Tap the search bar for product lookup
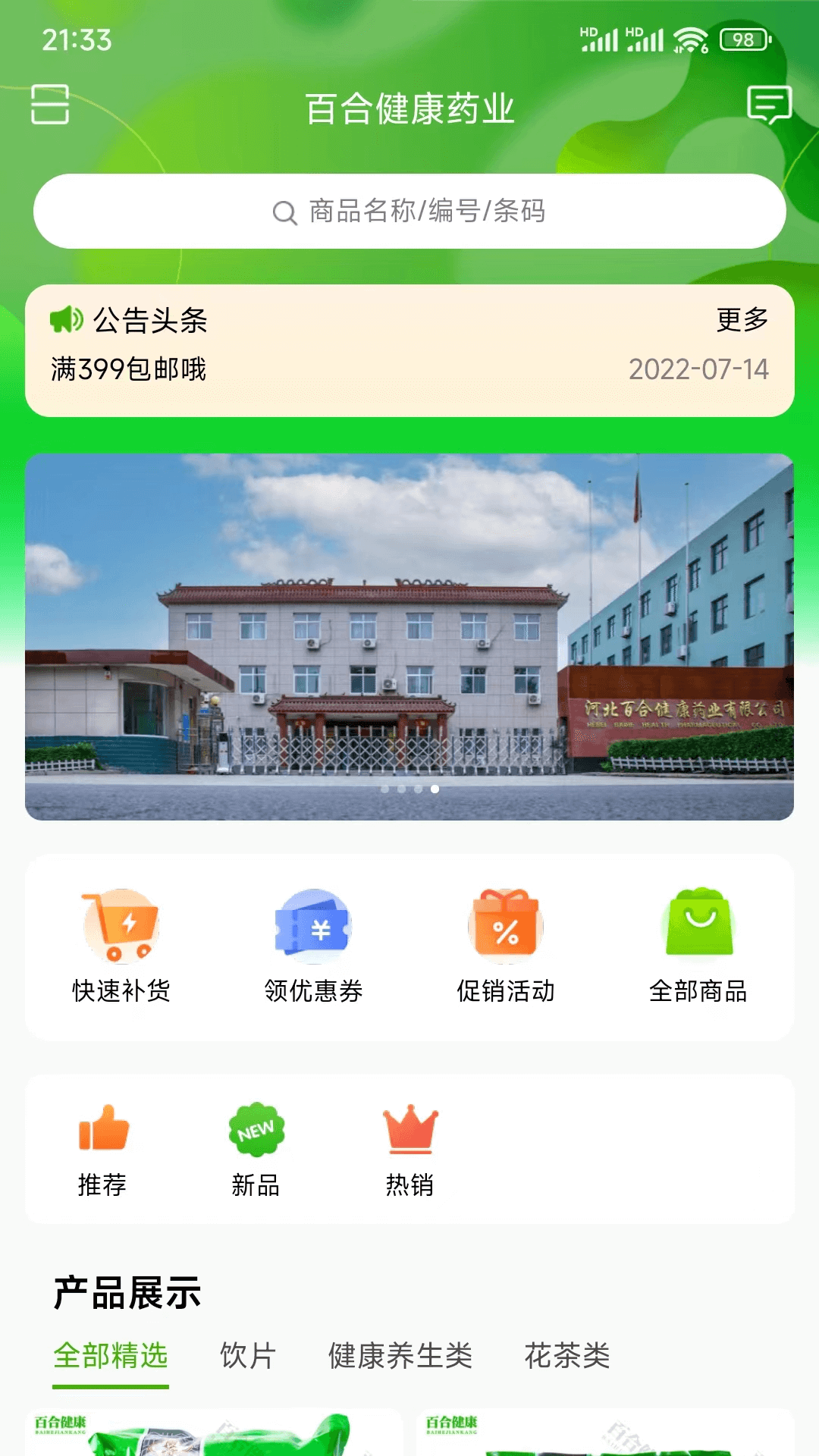Image resolution: width=819 pixels, height=1456 pixels. point(409,212)
